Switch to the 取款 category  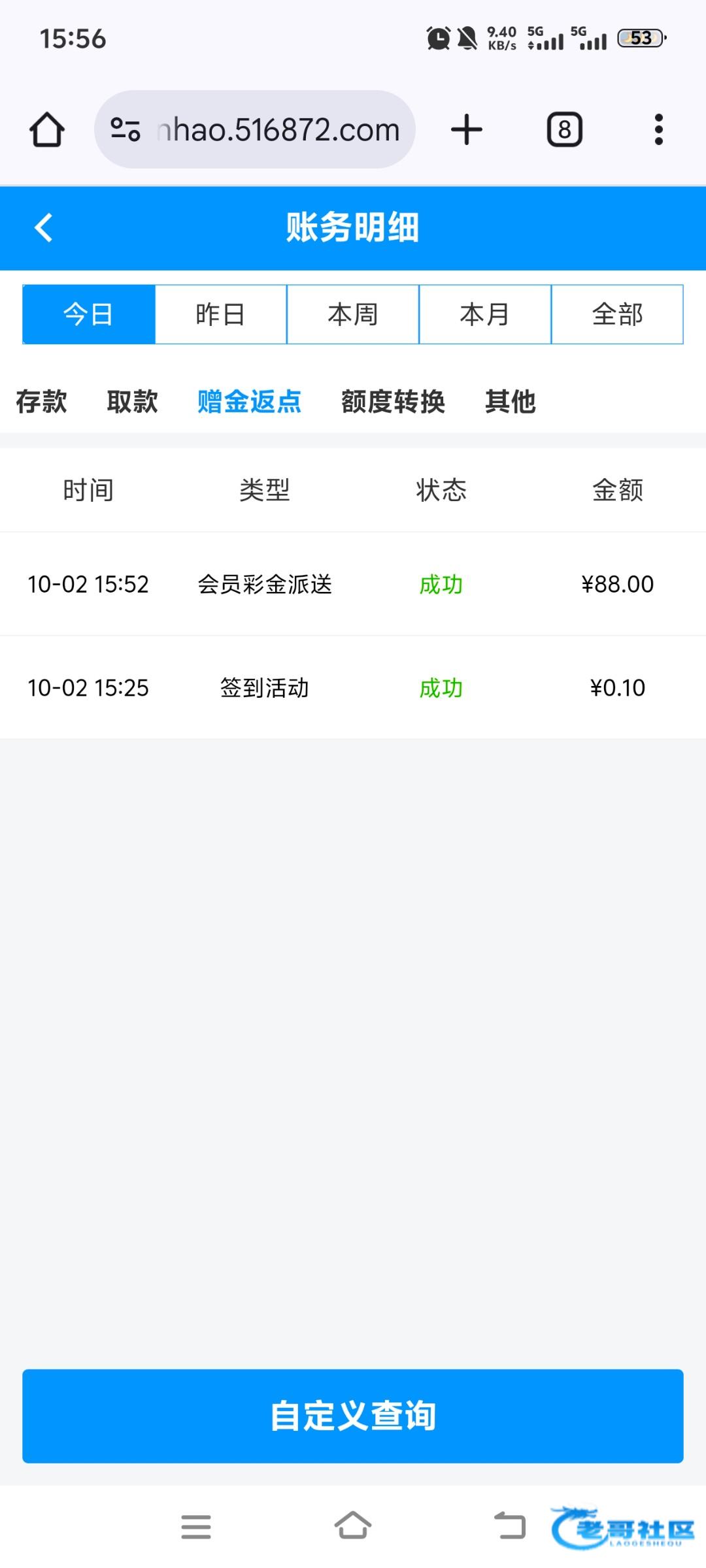tap(132, 401)
